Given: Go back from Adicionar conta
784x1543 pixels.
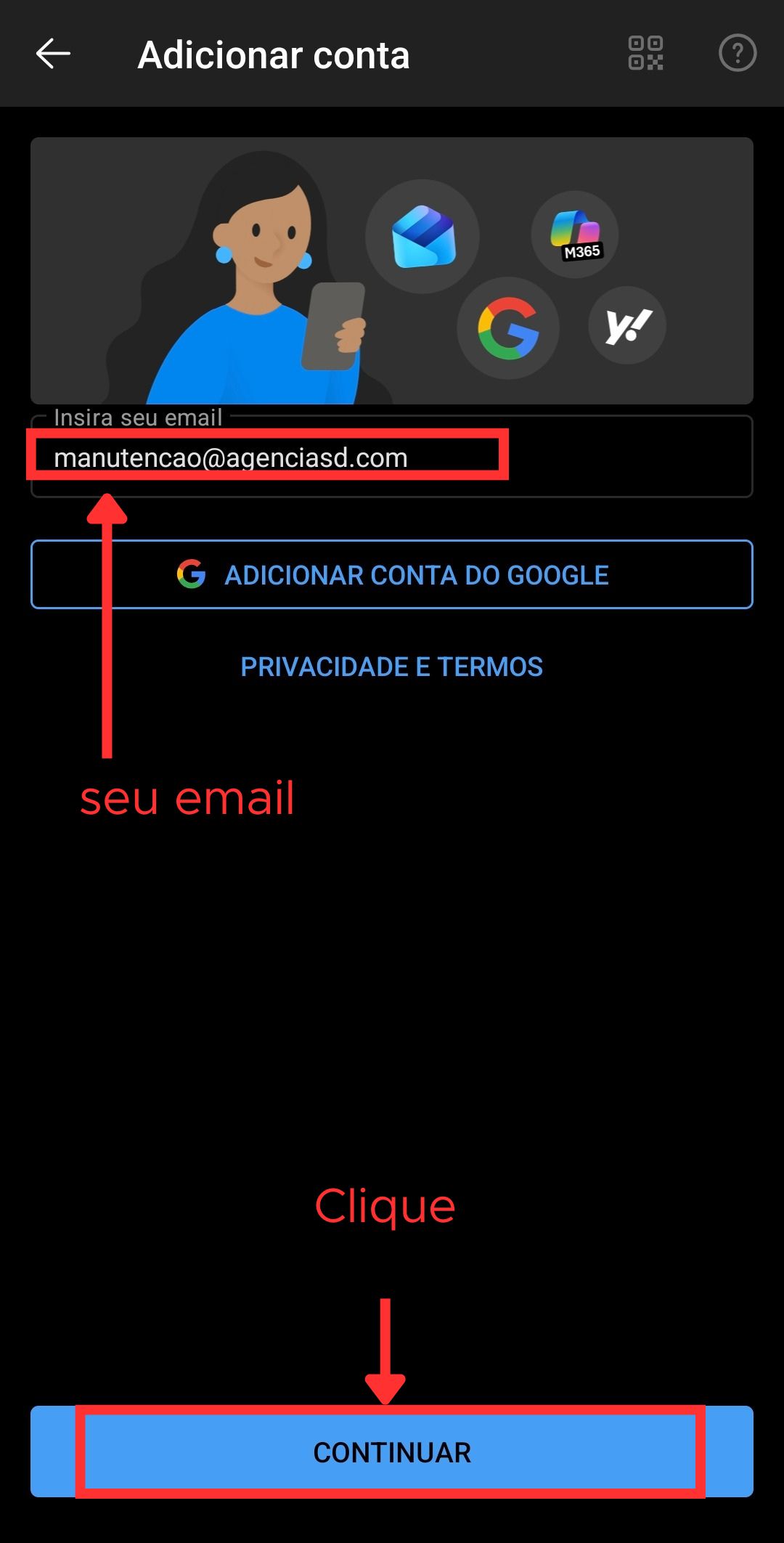Looking at the screenshot, I should click(x=53, y=54).
